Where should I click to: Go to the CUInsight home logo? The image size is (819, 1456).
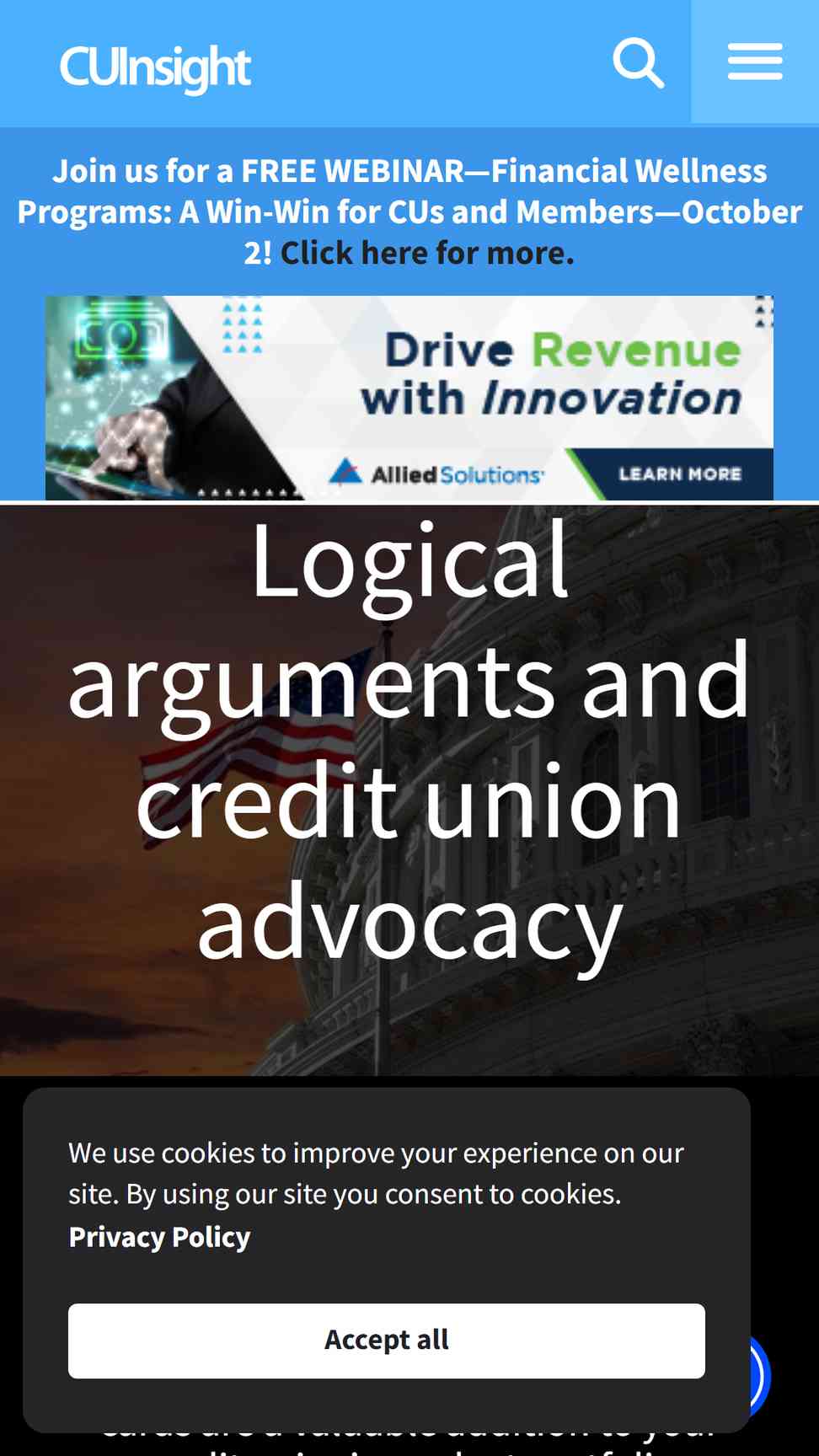click(155, 68)
